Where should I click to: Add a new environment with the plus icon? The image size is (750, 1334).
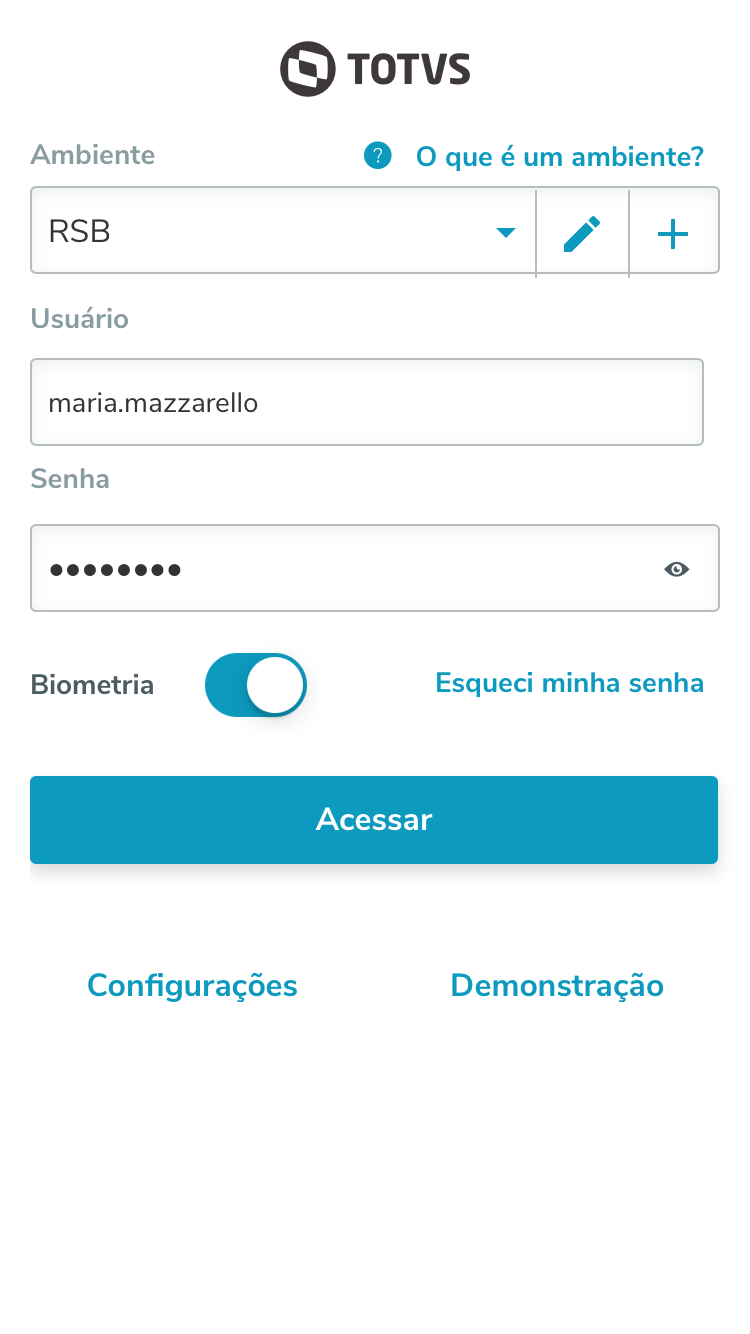click(673, 234)
